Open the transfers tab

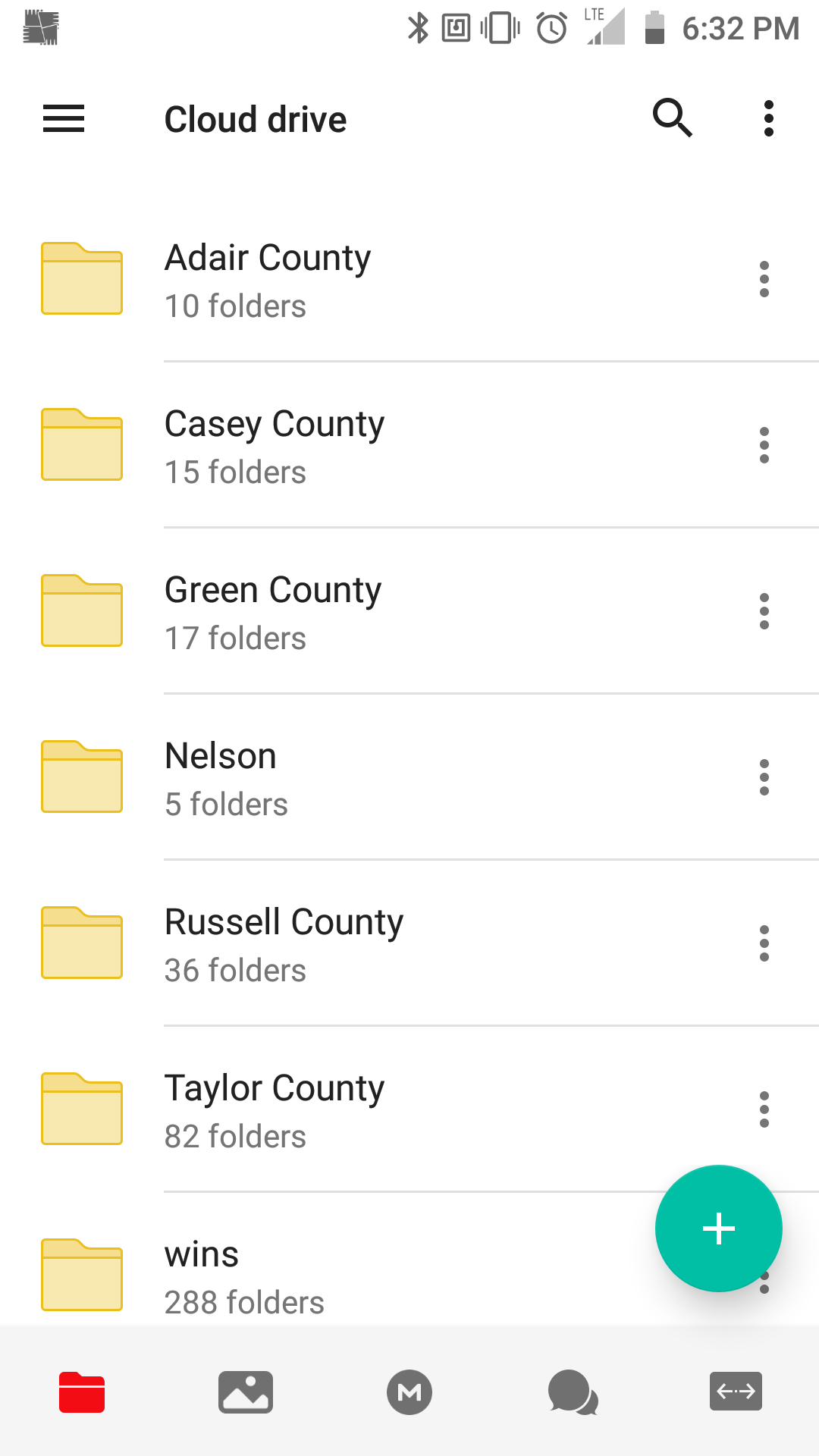coord(736,1391)
